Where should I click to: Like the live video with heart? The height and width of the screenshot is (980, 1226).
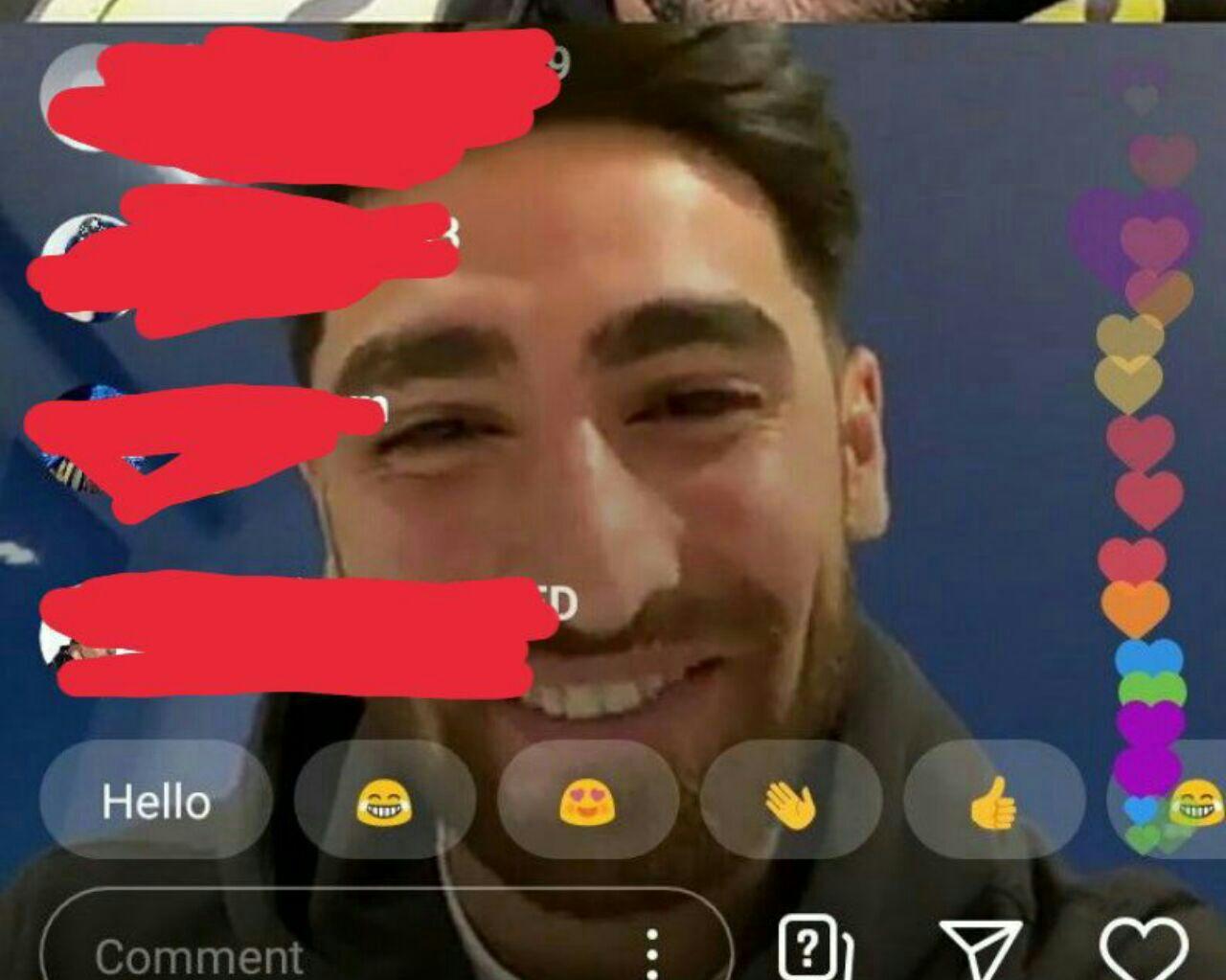click(1144, 950)
